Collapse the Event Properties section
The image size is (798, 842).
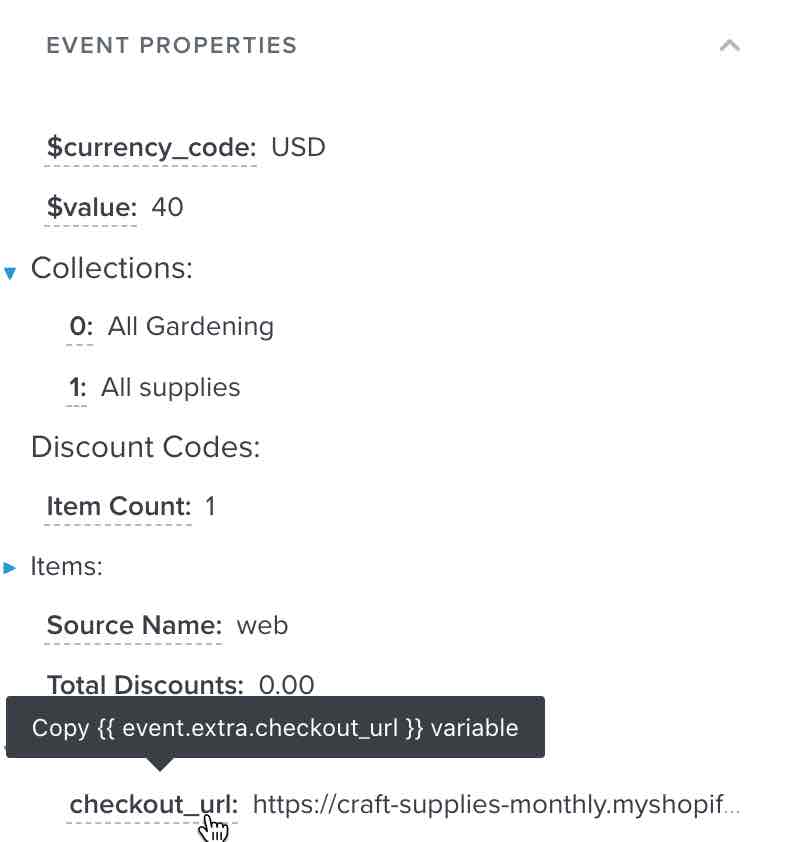tap(730, 46)
